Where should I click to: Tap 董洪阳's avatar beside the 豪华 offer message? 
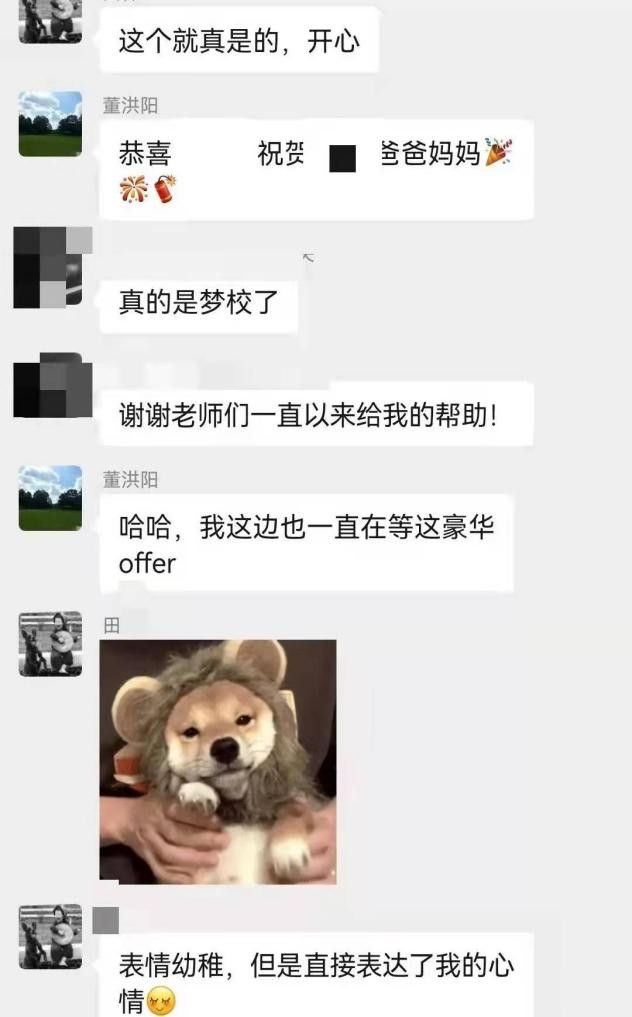[x=50, y=498]
